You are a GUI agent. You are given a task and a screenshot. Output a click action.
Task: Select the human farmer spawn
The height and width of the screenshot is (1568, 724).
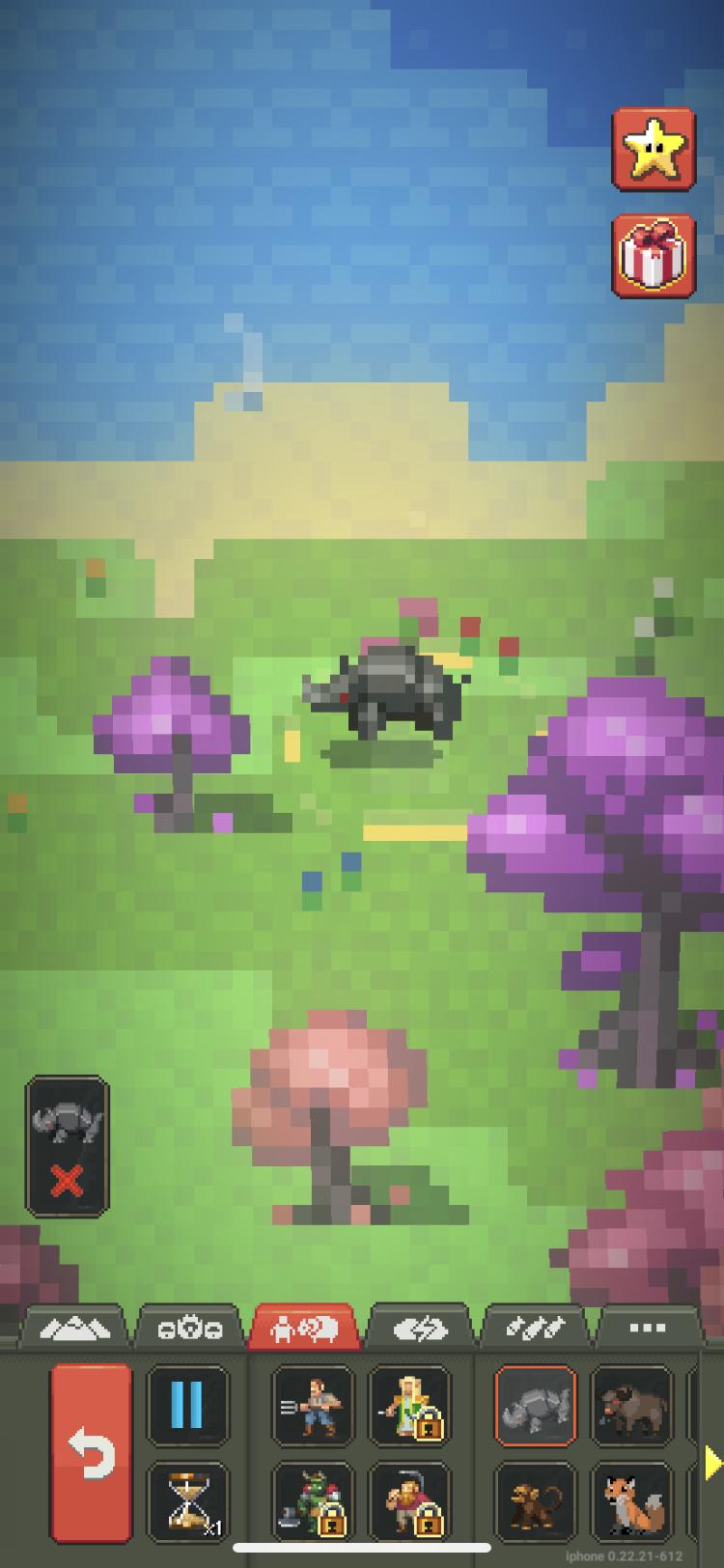(x=313, y=1405)
